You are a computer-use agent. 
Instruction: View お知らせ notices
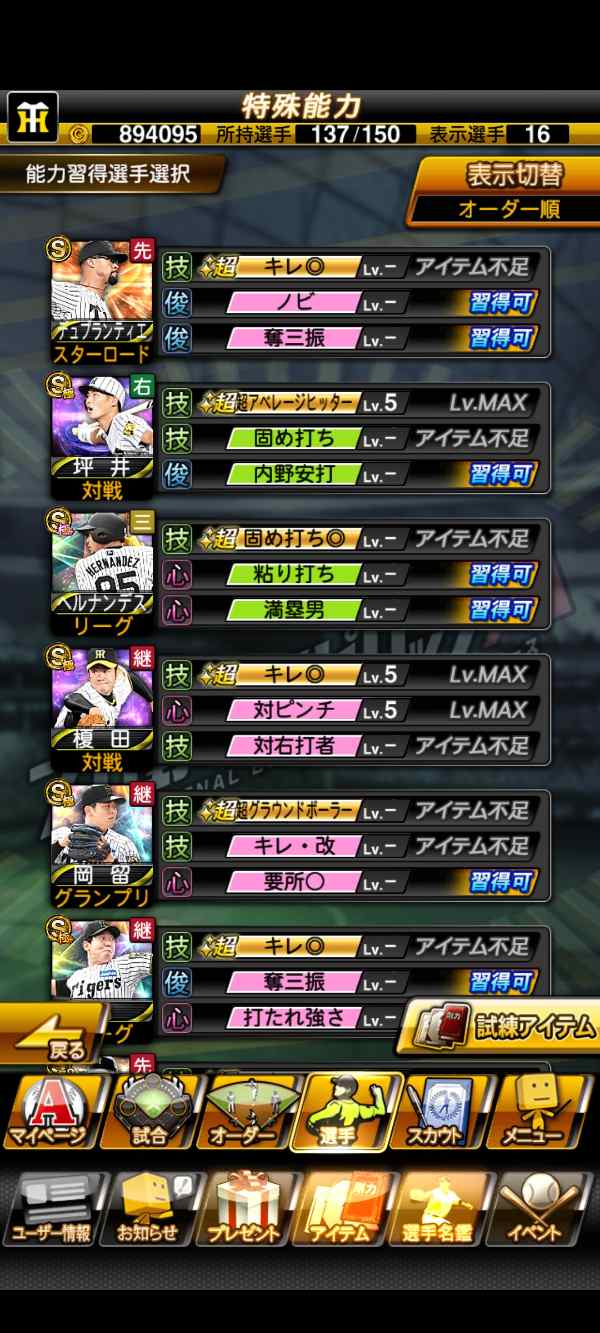149,1209
